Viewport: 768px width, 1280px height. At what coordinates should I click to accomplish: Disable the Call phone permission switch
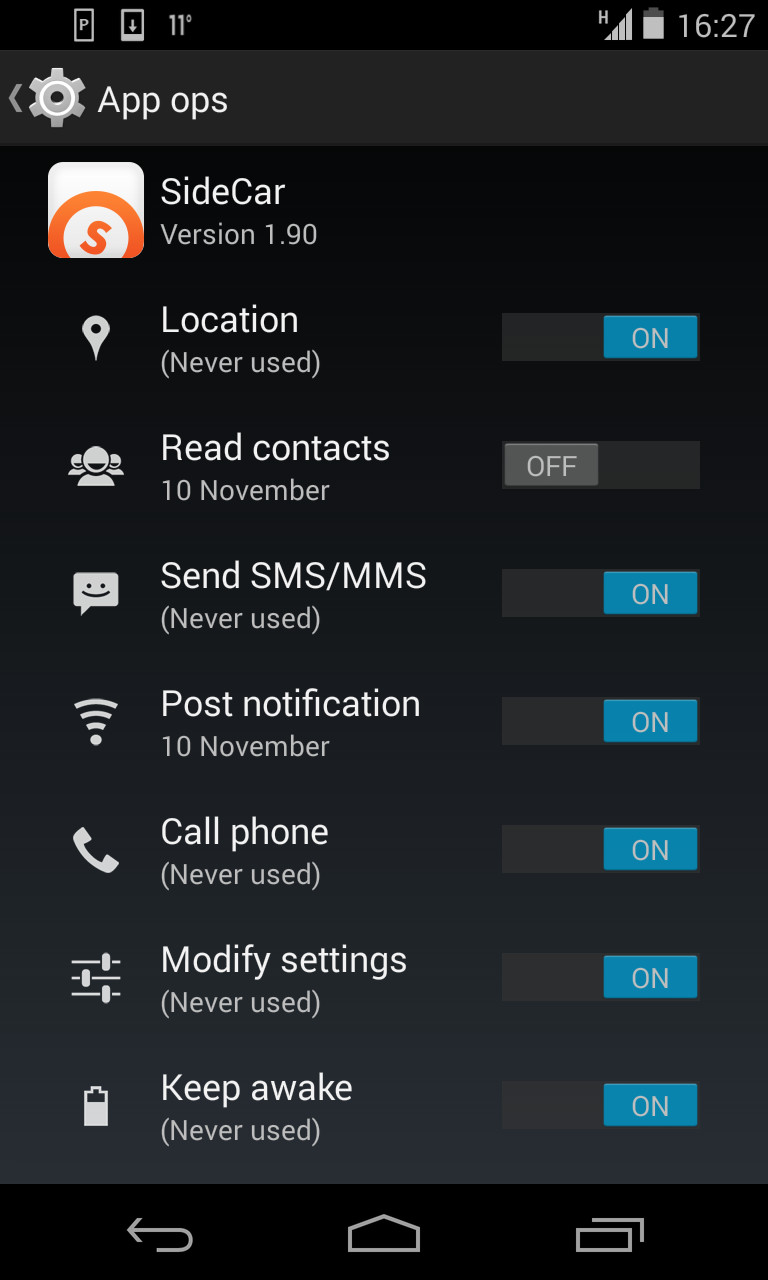[600, 848]
